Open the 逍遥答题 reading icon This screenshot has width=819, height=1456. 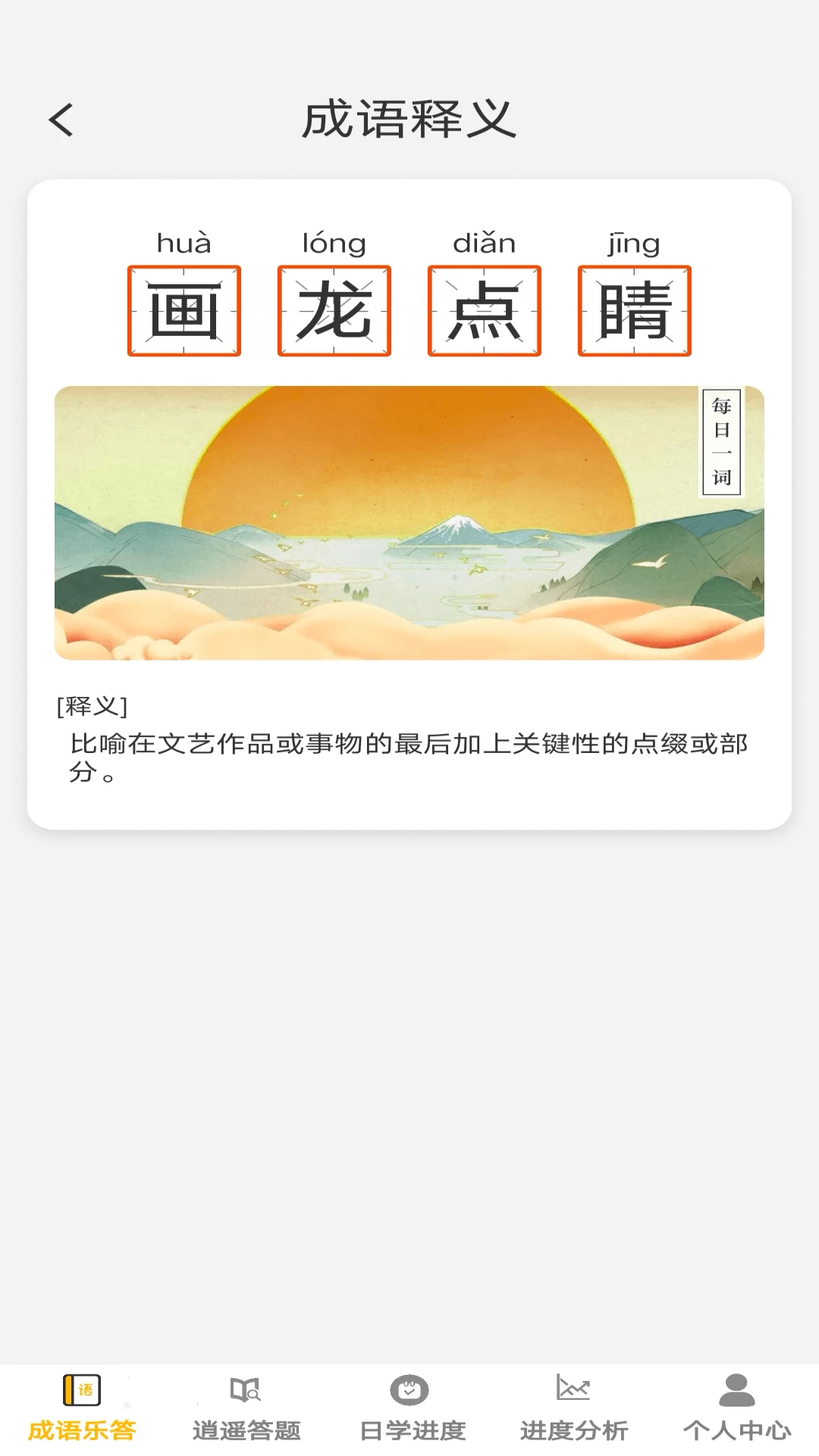pos(244,1390)
